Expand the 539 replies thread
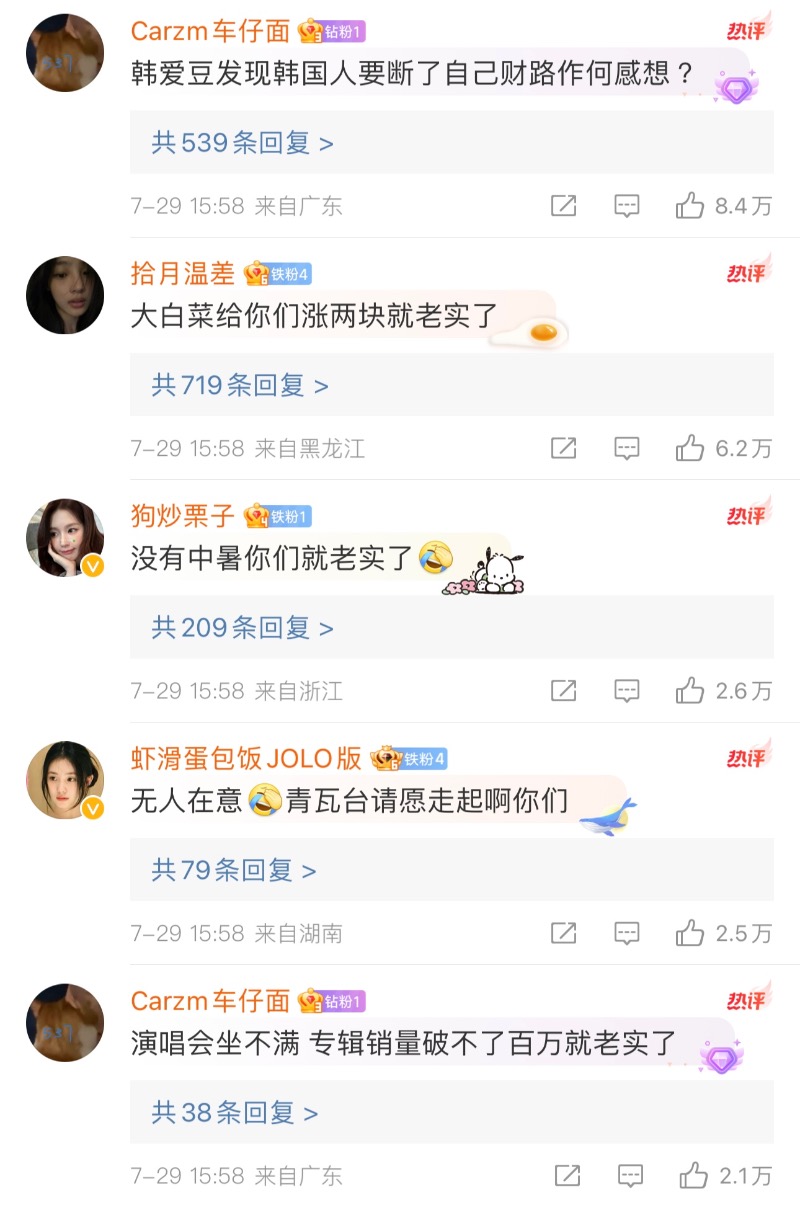The image size is (800, 1205). [x=243, y=143]
